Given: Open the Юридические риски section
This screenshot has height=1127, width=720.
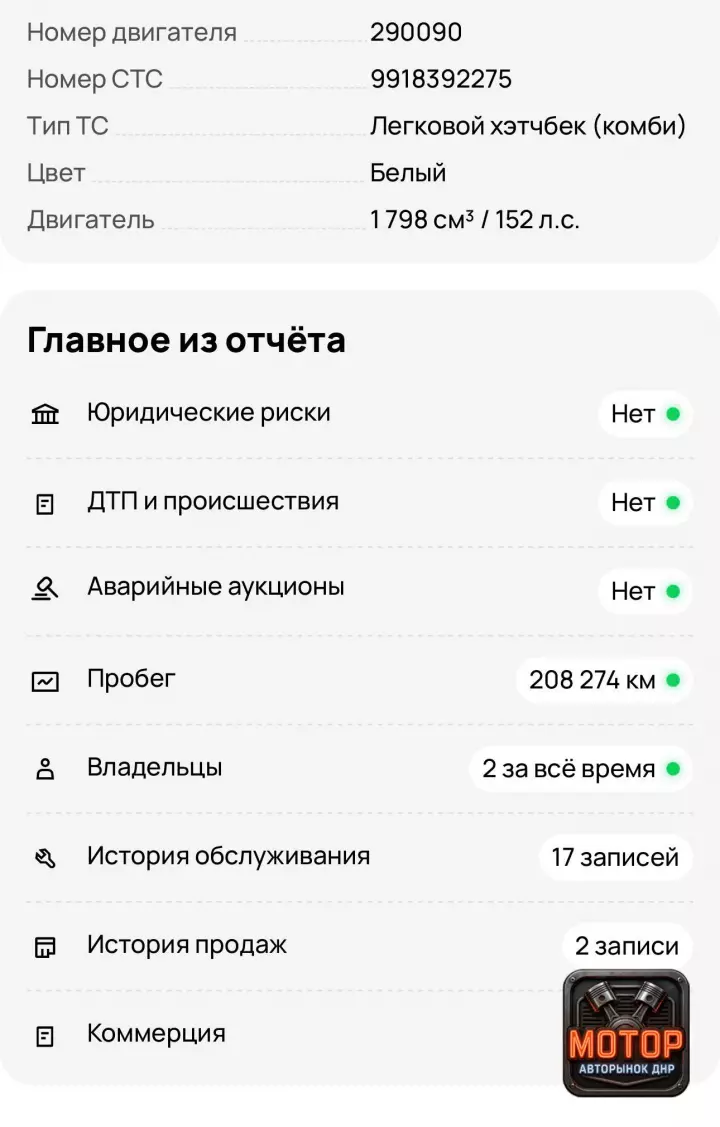Looking at the screenshot, I should pos(360,414).
